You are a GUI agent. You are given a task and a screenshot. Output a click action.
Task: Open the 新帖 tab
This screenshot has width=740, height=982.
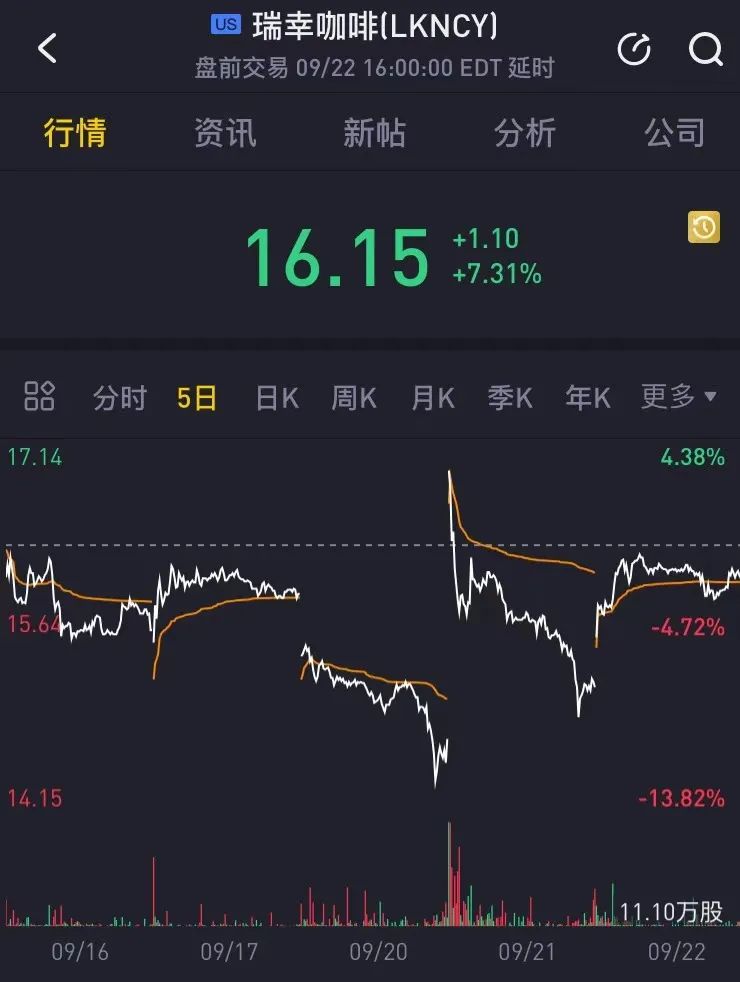point(375,133)
